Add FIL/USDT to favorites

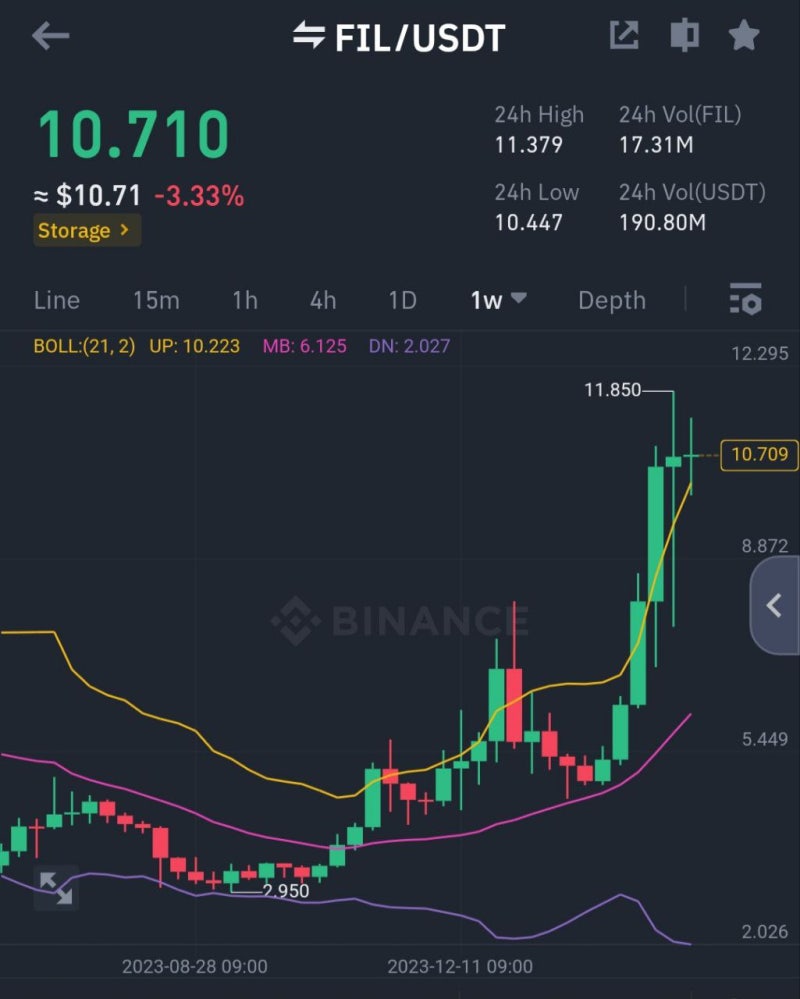coord(743,36)
